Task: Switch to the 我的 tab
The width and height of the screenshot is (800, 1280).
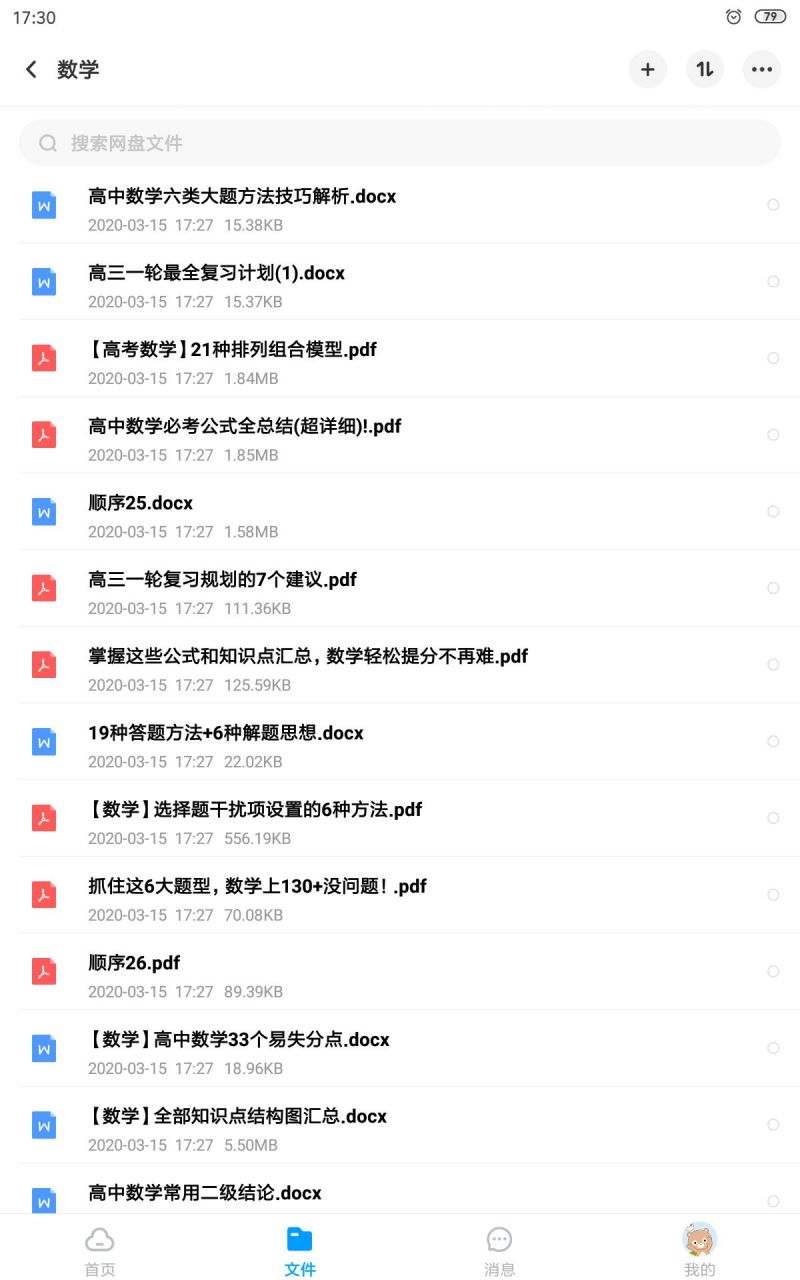Action: coord(700,1250)
